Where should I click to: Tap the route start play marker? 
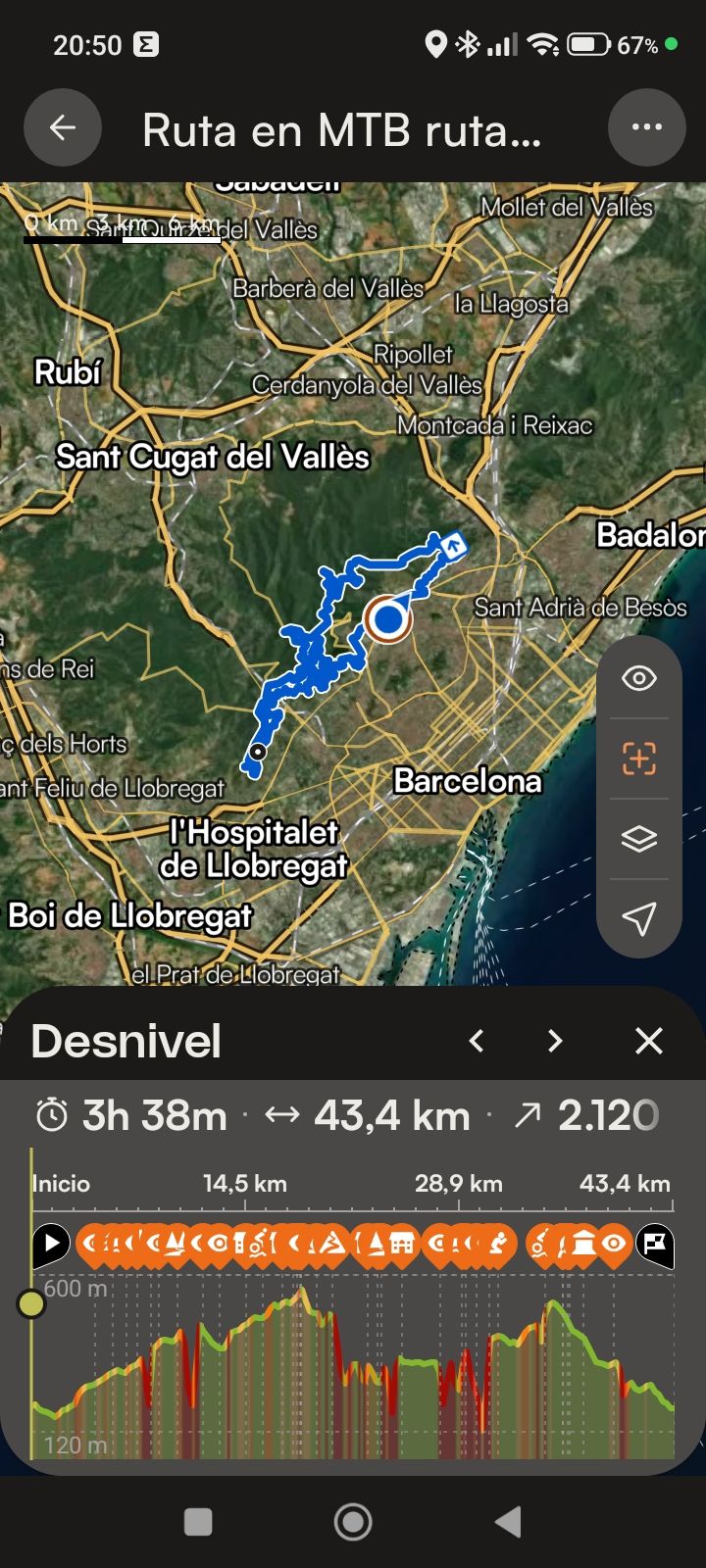coord(51,1245)
